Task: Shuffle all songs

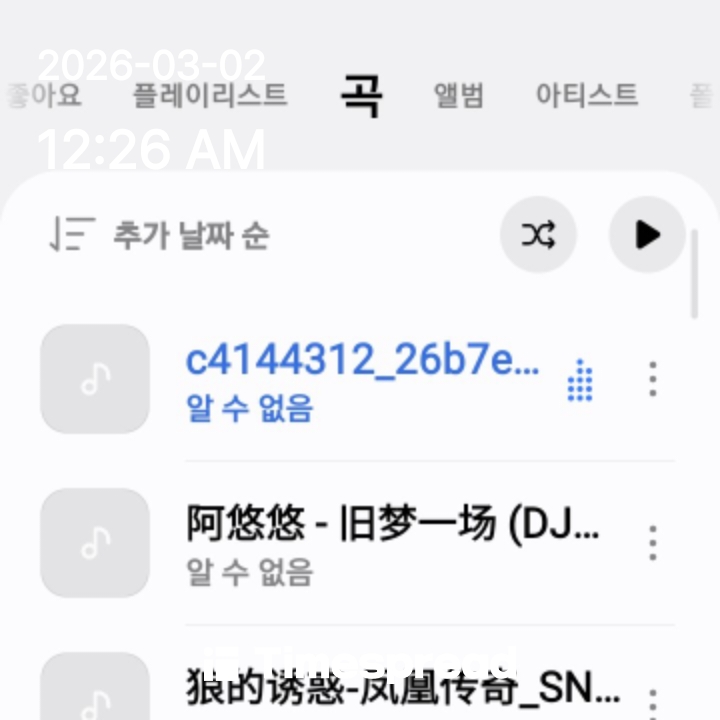Action: point(538,235)
